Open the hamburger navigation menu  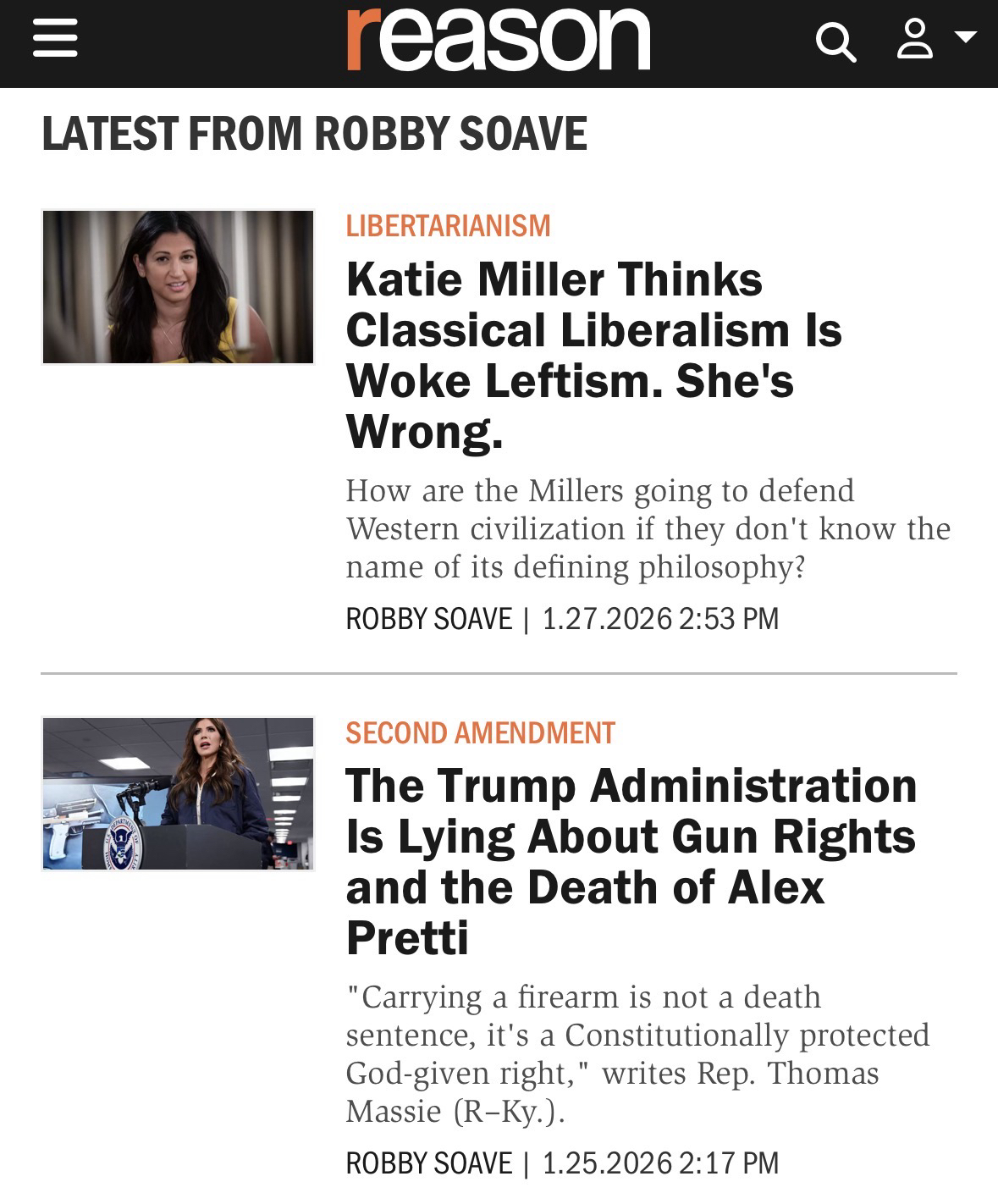tap(55, 40)
